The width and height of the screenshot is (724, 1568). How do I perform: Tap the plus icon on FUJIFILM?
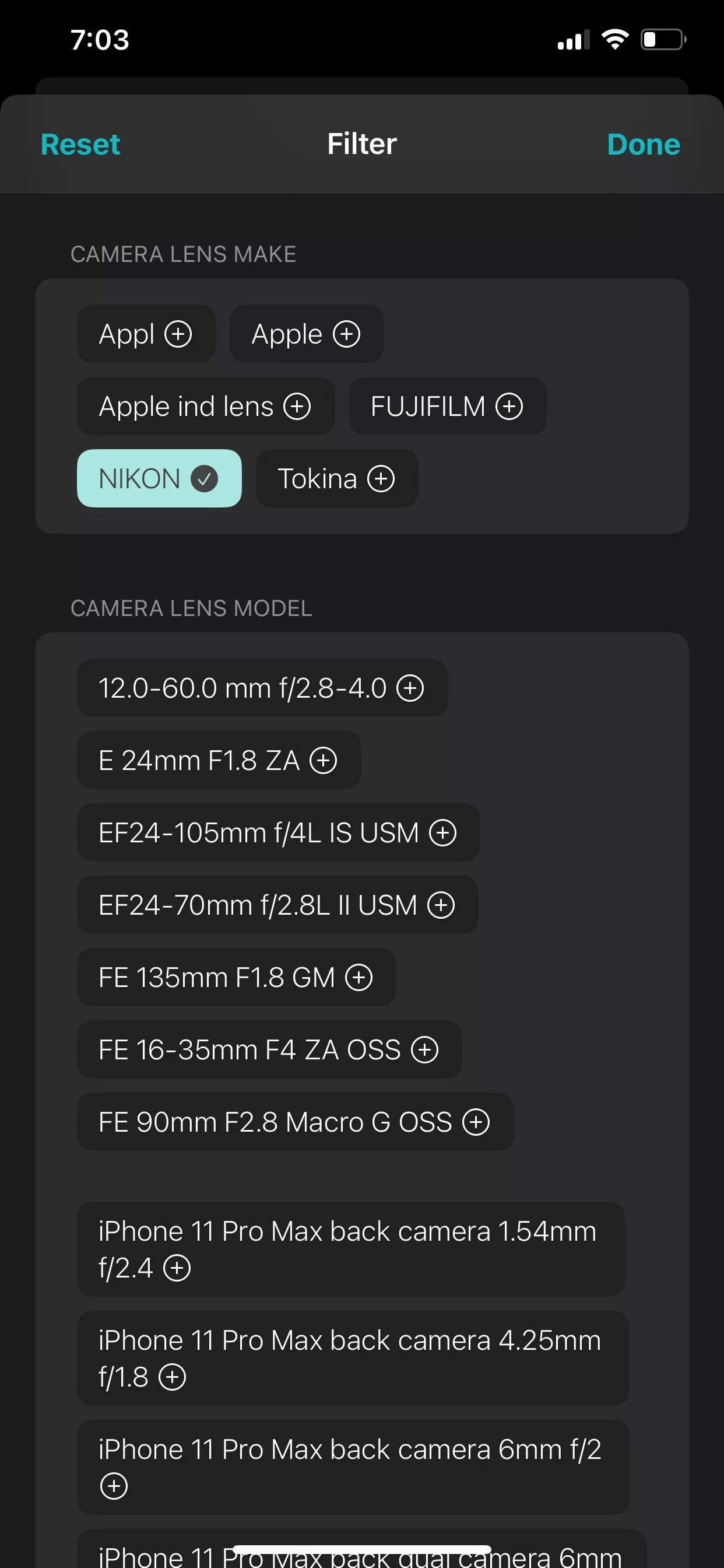[x=509, y=406]
